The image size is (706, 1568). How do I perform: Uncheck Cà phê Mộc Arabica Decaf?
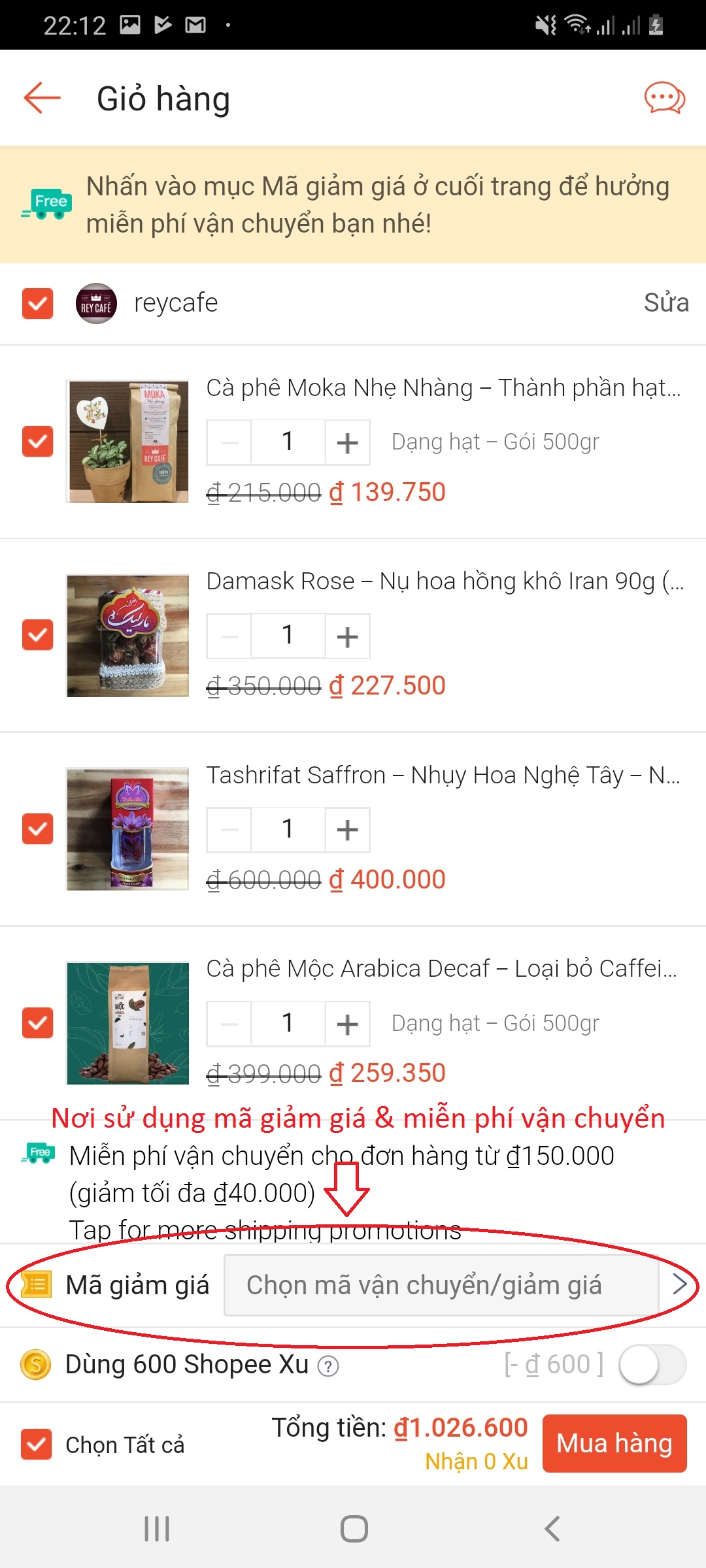[x=37, y=1022]
